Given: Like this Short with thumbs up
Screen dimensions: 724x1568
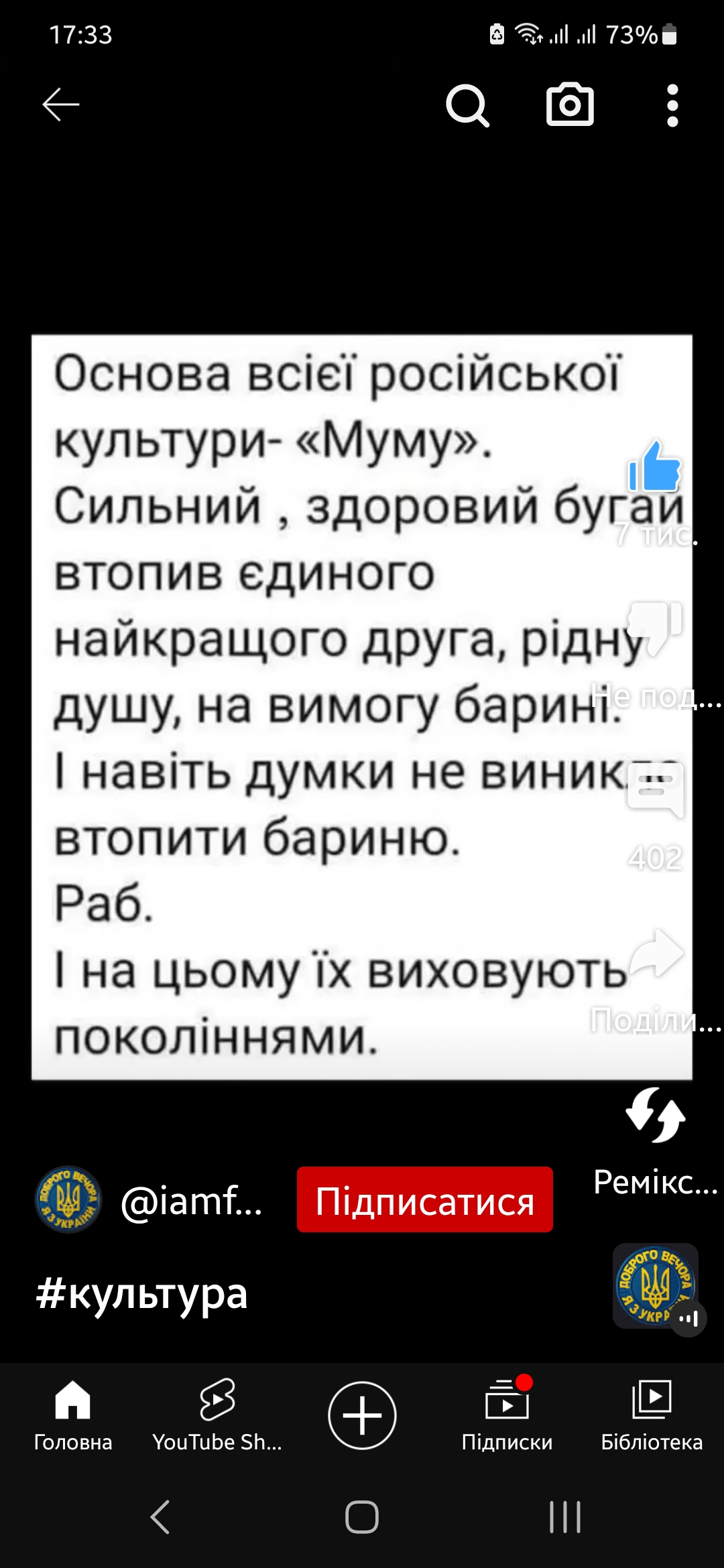Looking at the screenshot, I should click(654, 468).
